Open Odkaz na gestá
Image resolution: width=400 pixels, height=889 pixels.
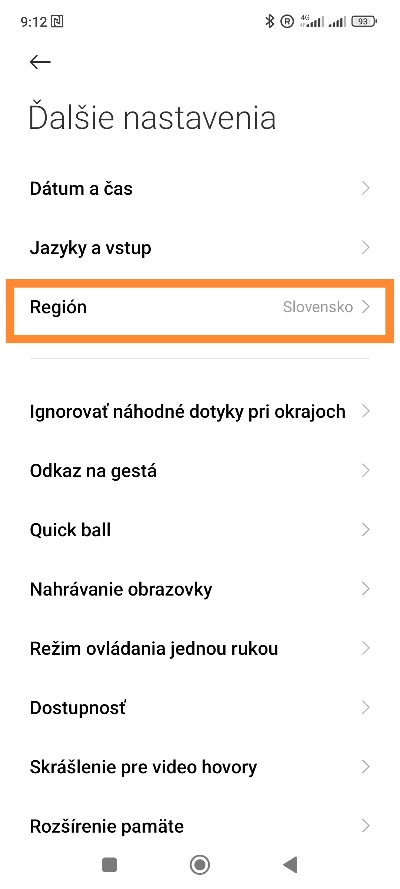point(200,471)
